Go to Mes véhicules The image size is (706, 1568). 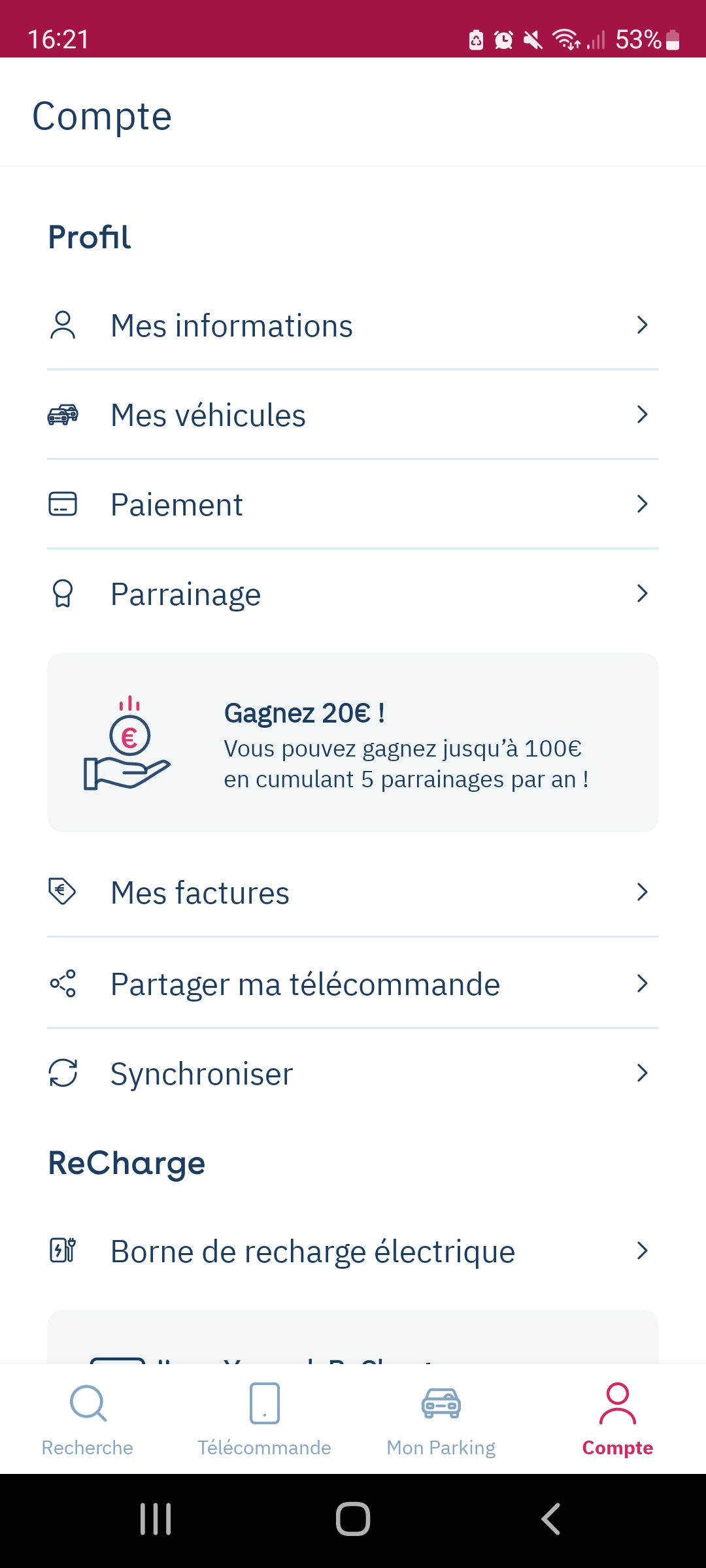(353, 415)
